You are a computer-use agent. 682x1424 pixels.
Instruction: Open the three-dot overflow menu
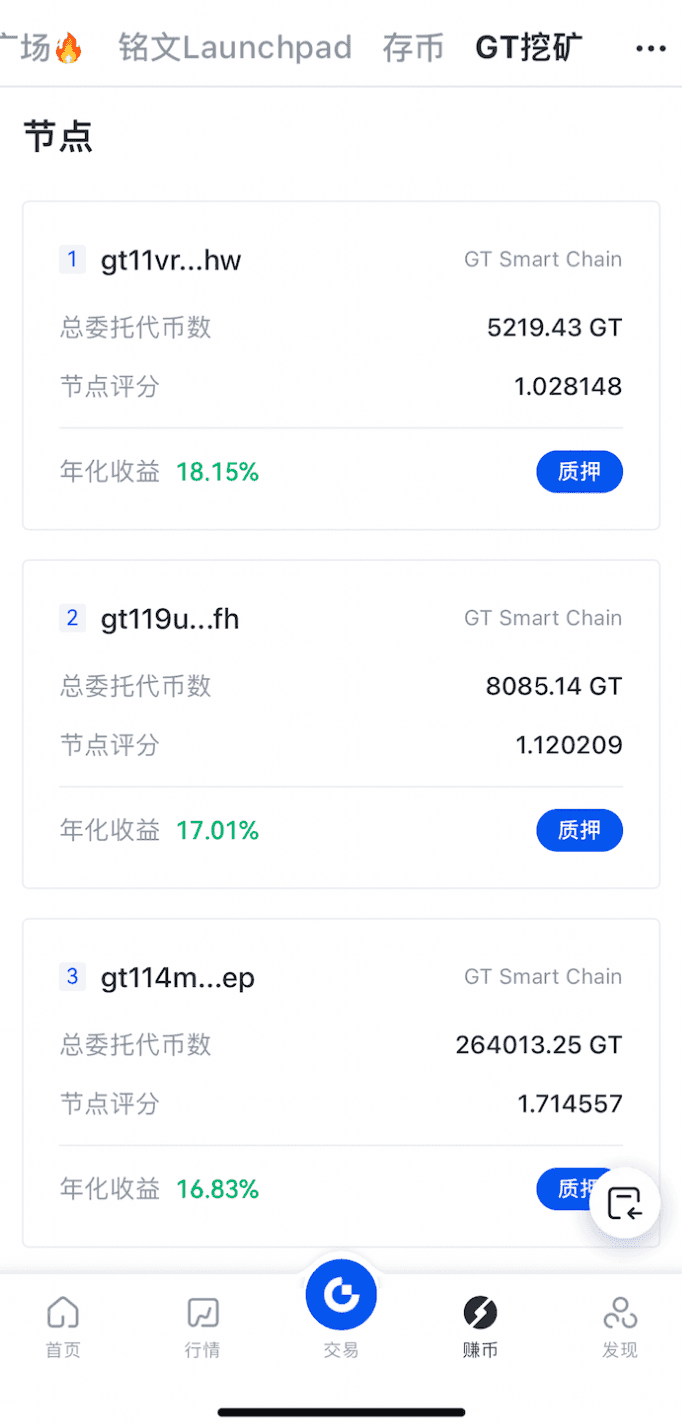pos(650,47)
